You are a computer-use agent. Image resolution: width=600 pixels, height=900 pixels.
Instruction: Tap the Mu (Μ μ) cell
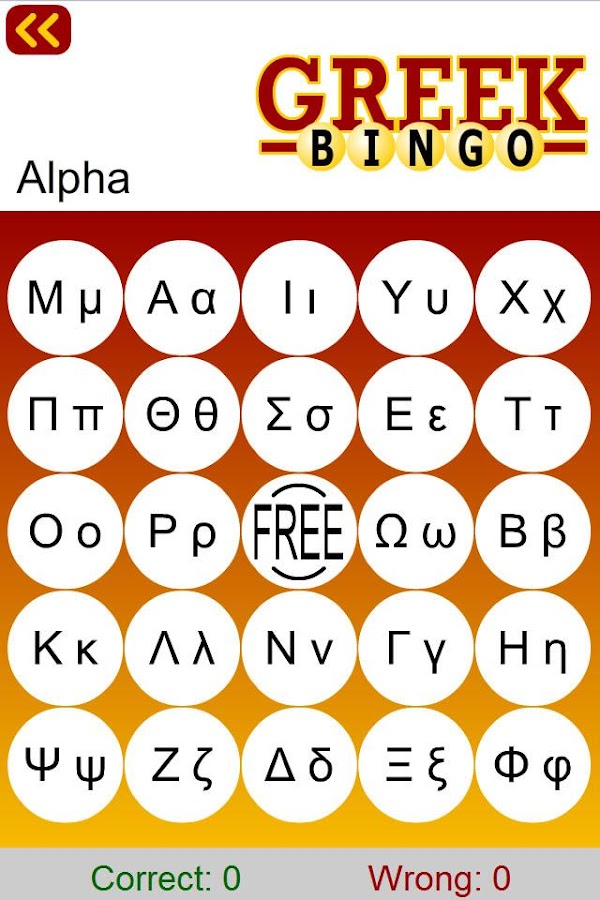[x=65, y=298]
